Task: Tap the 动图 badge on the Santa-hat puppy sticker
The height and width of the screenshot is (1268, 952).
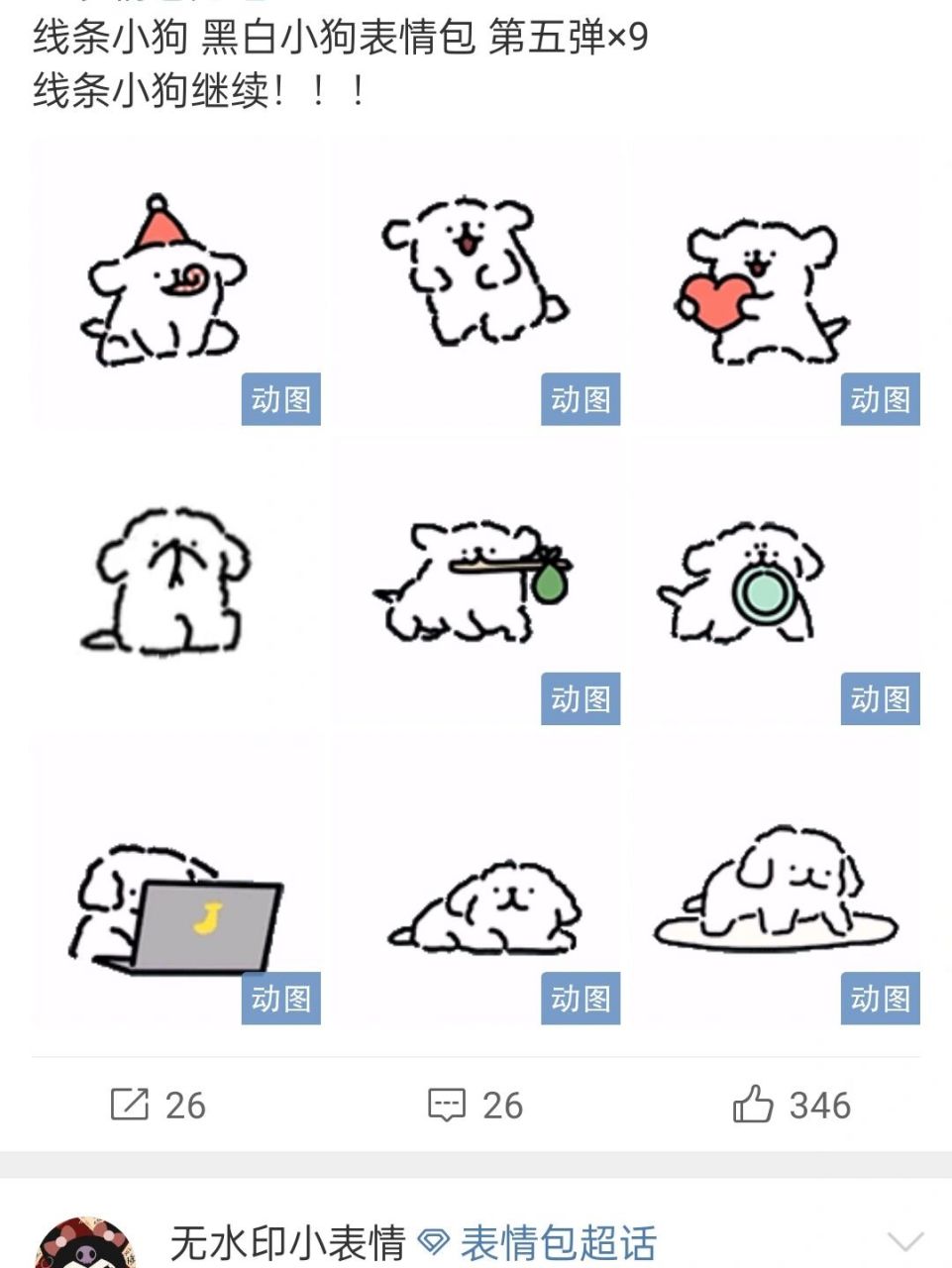Action: pos(280,400)
